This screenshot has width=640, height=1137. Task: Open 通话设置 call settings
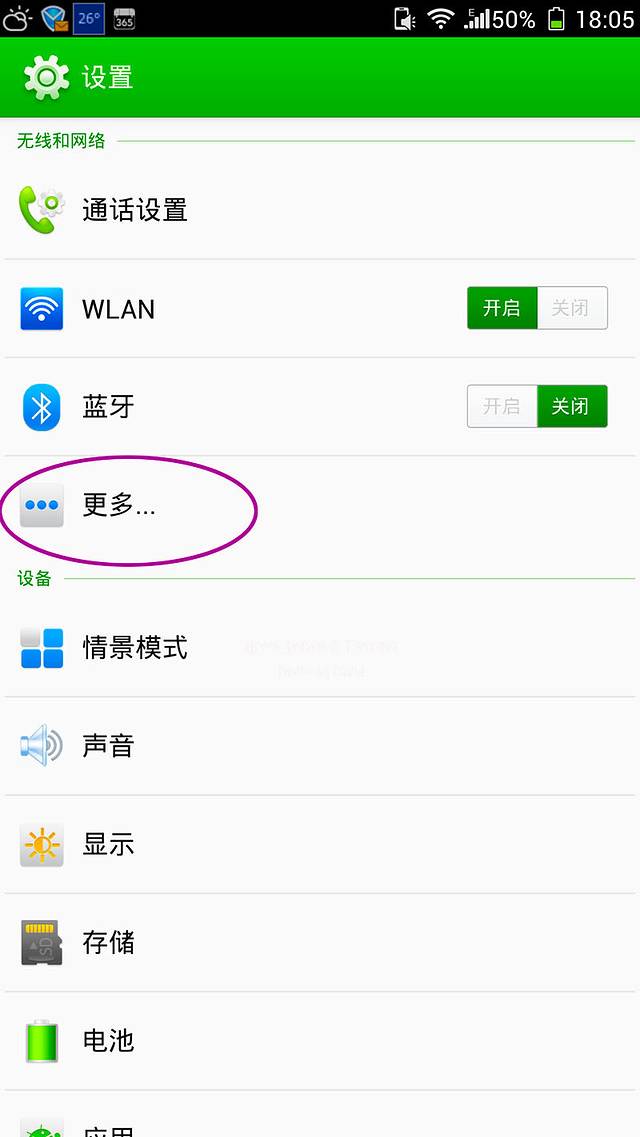[135, 210]
